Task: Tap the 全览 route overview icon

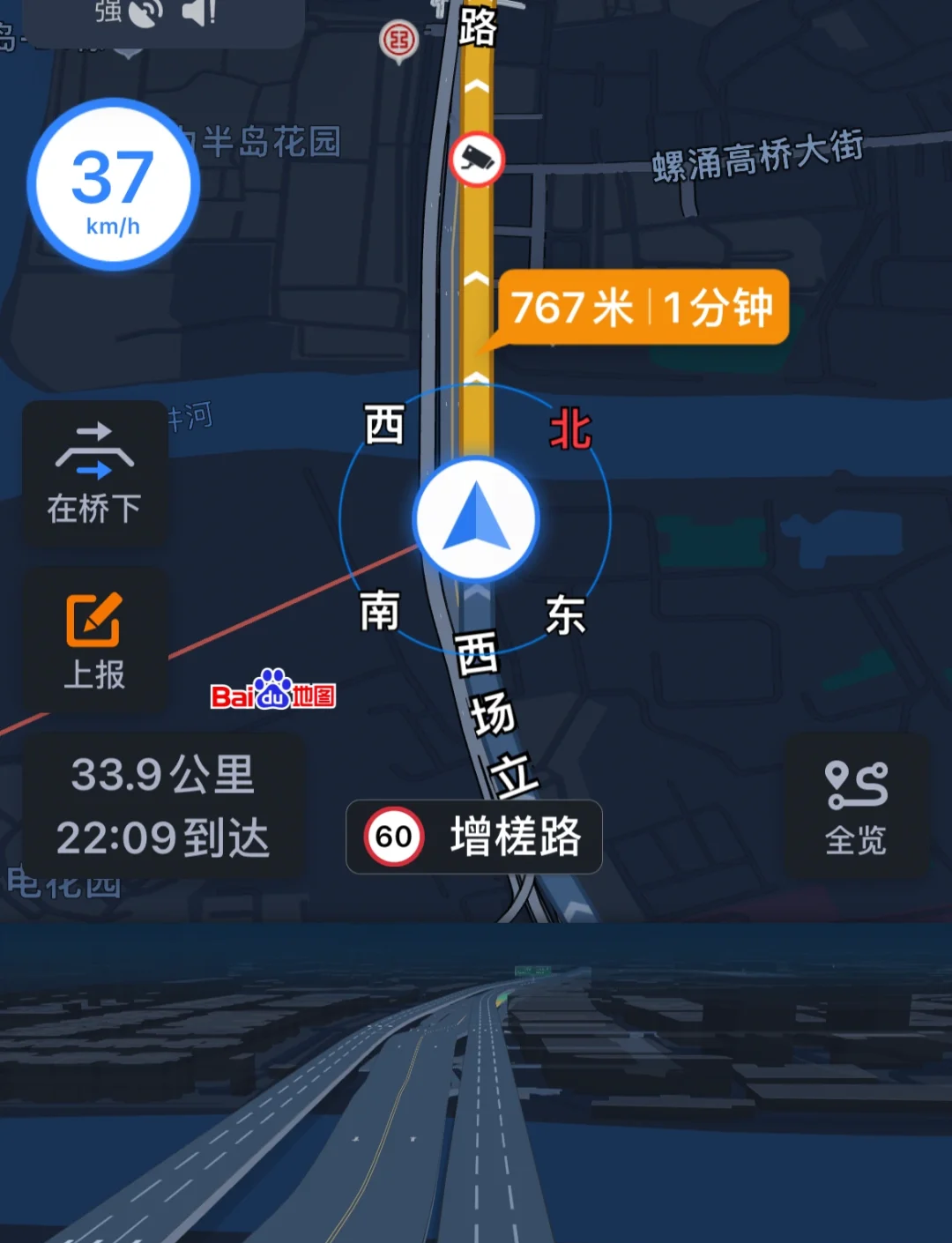Action: [856, 807]
